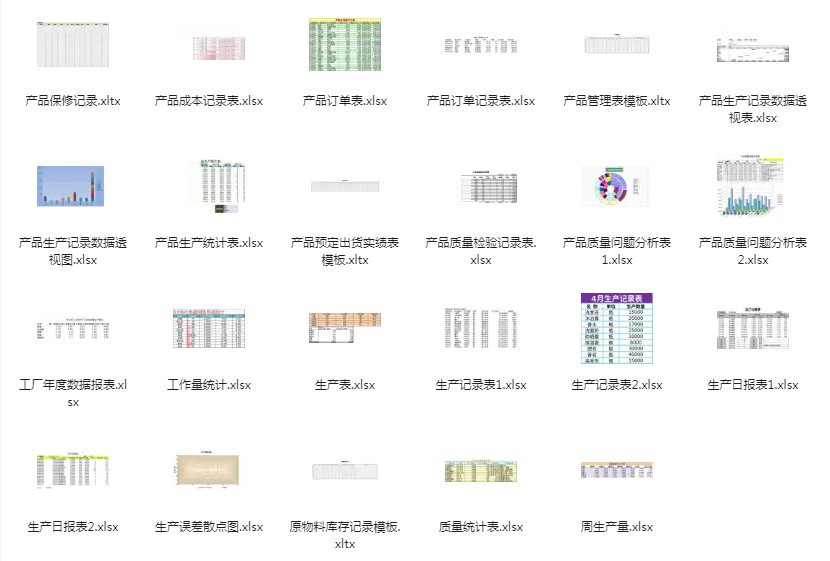Open 产品成本记录表.xlsx

click(x=209, y=46)
